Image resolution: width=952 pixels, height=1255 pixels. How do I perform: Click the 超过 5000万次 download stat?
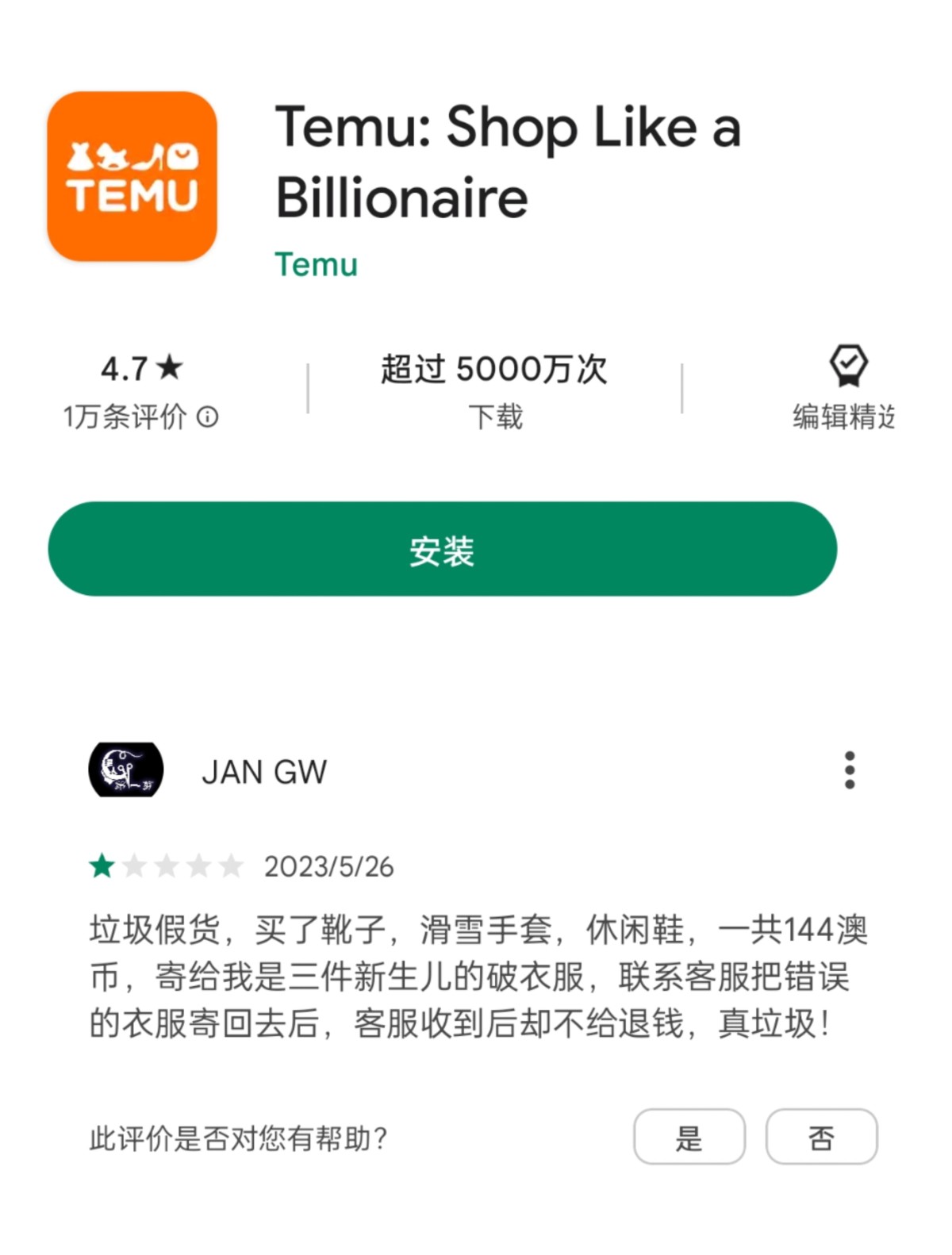coord(494,367)
